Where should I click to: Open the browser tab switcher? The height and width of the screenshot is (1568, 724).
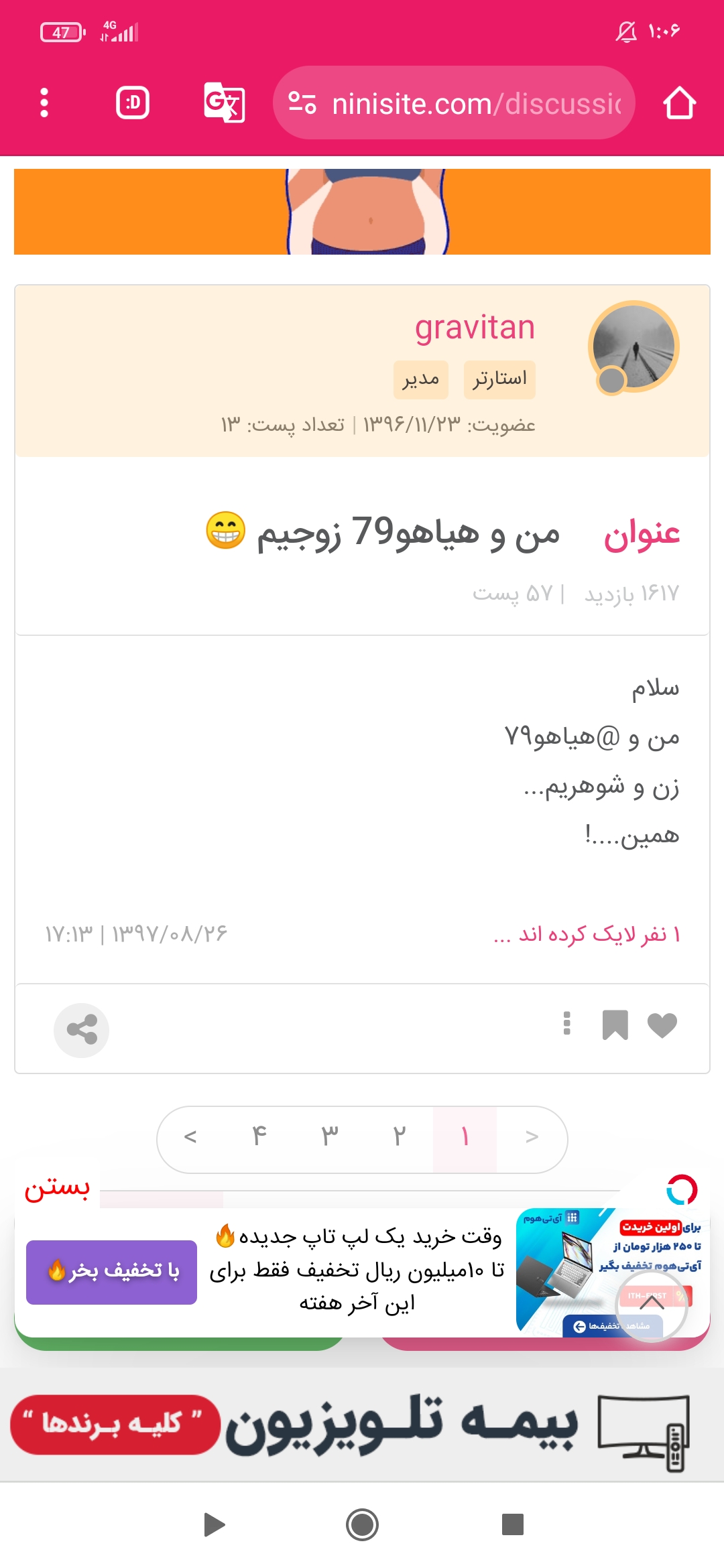click(x=133, y=103)
